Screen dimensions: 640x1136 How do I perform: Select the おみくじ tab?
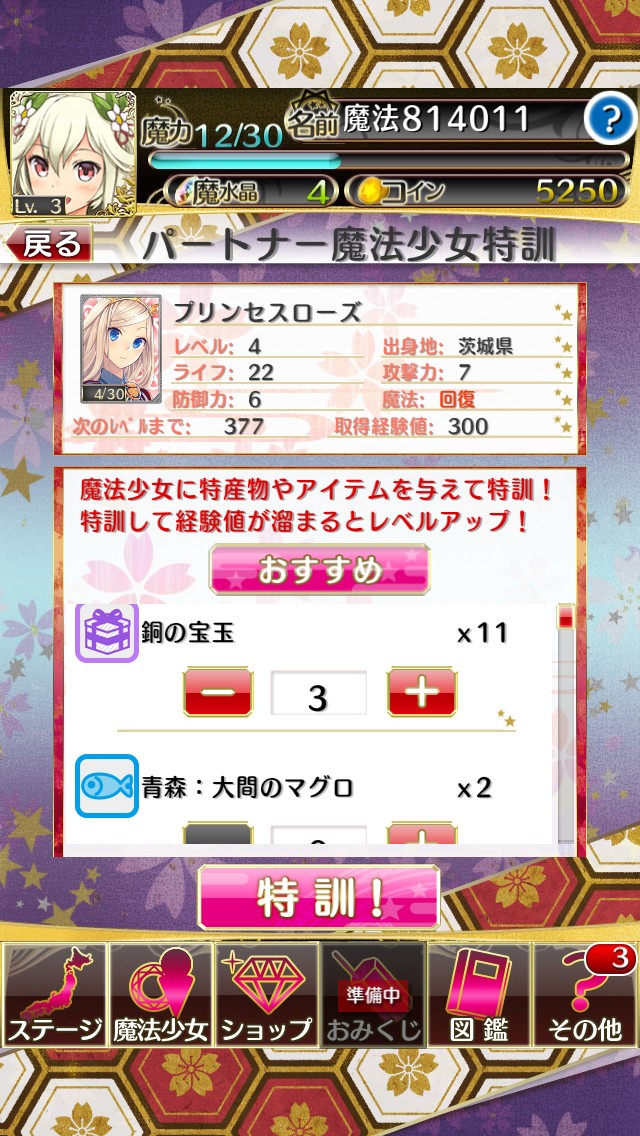coord(374,993)
